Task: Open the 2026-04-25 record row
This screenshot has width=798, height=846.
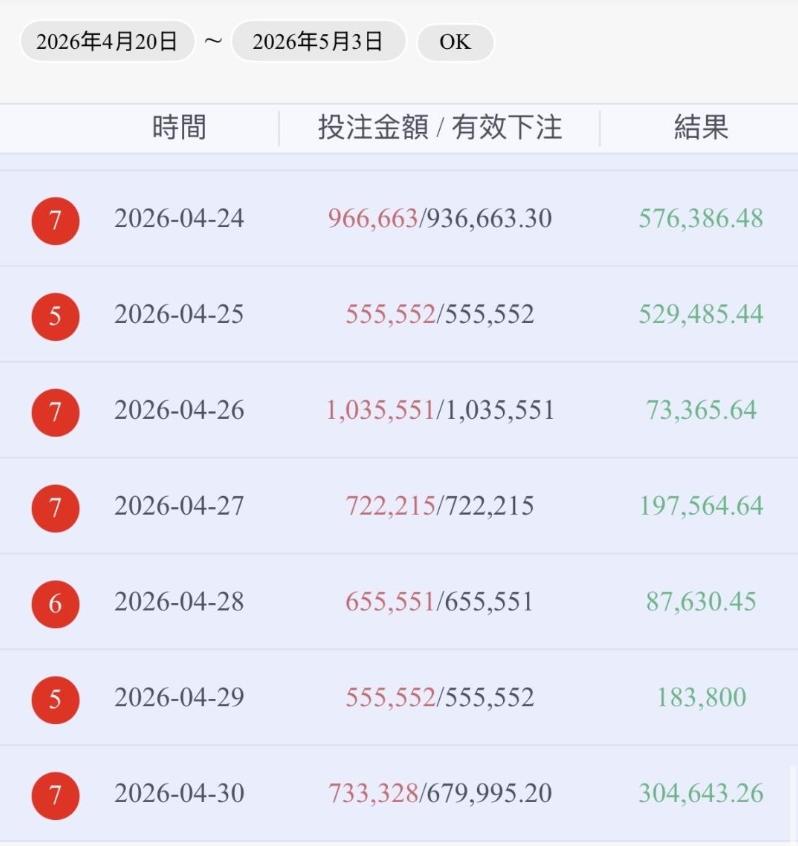Action: [x=399, y=314]
